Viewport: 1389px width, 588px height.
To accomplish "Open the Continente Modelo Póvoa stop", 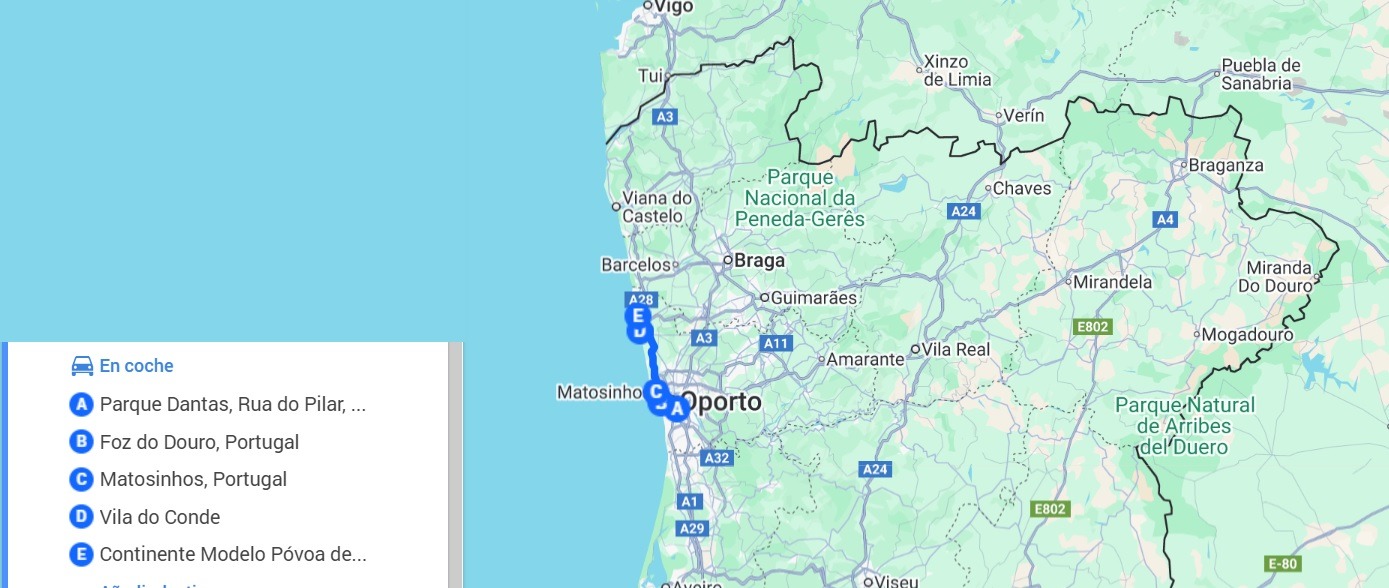I will click(x=233, y=554).
